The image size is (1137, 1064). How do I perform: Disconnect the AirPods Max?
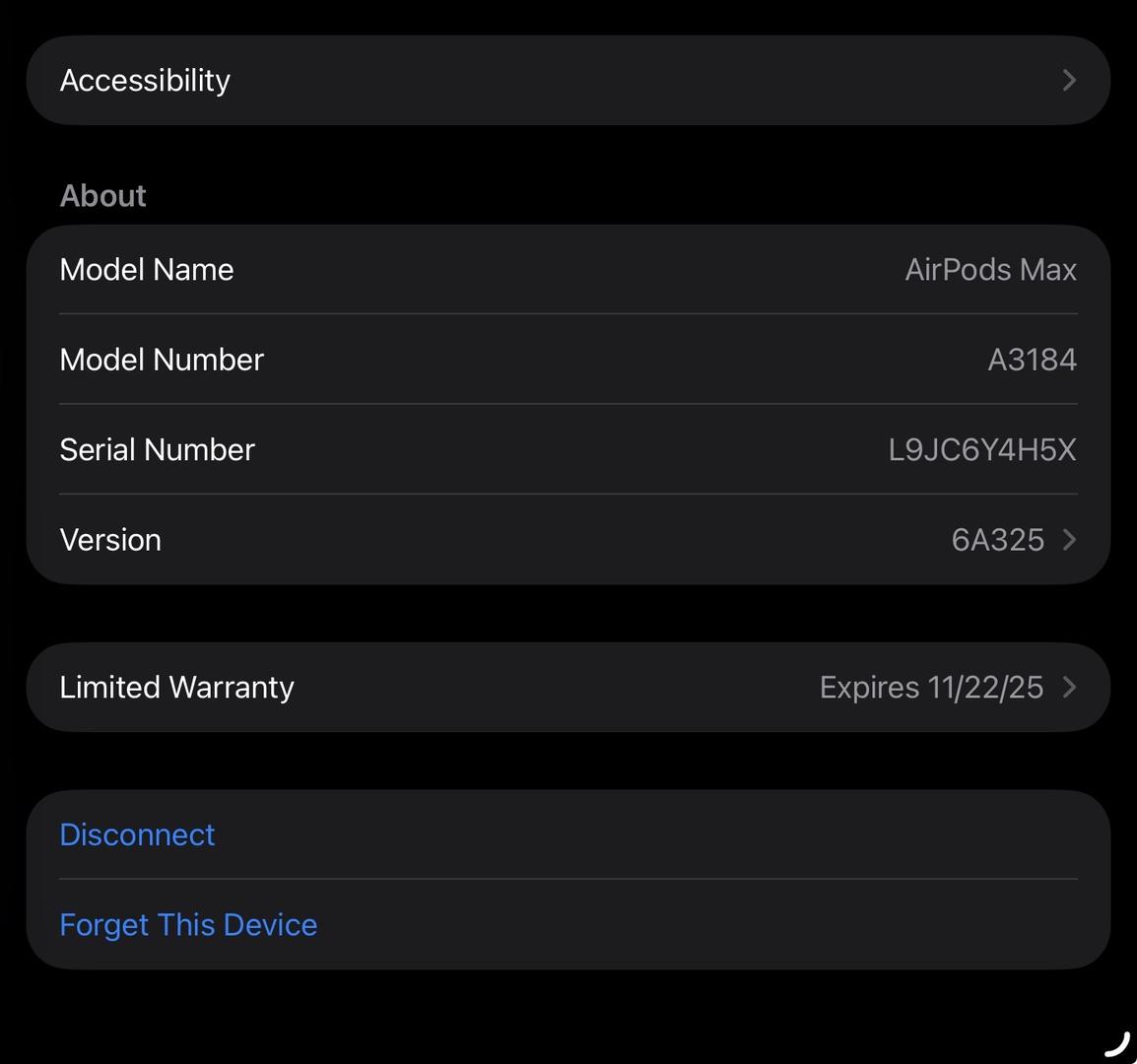[138, 834]
